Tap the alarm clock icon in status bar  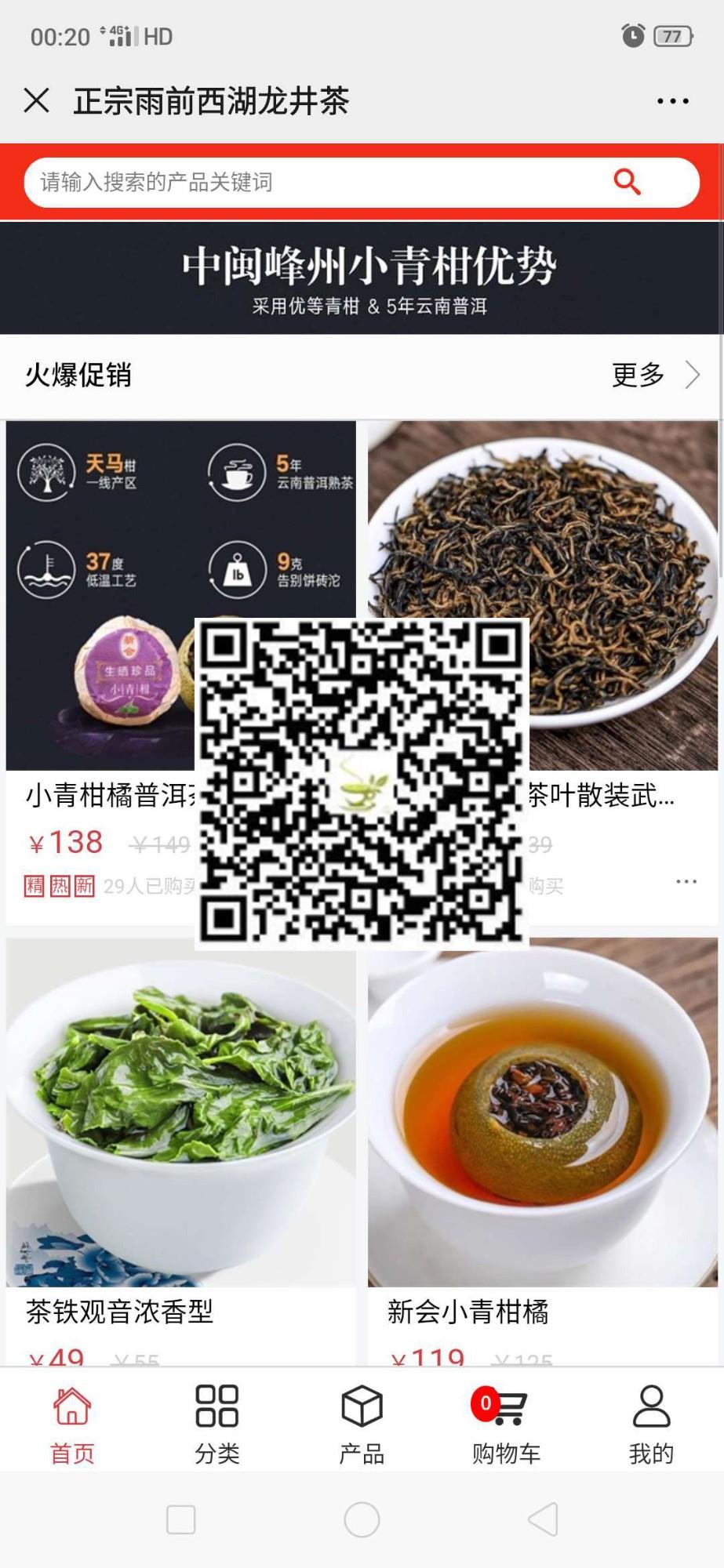click(x=631, y=35)
